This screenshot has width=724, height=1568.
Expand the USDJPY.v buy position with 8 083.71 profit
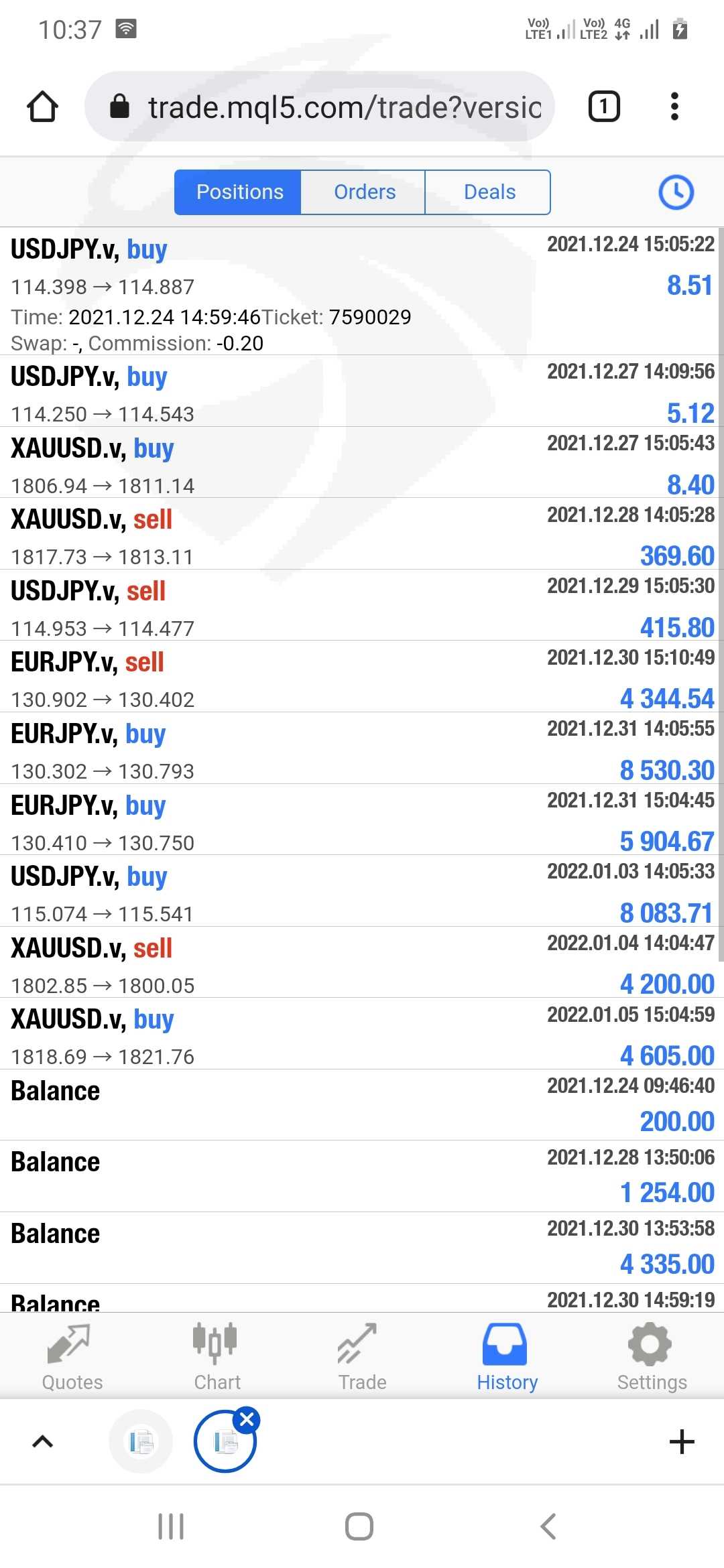pyautogui.click(x=362, y=891)
